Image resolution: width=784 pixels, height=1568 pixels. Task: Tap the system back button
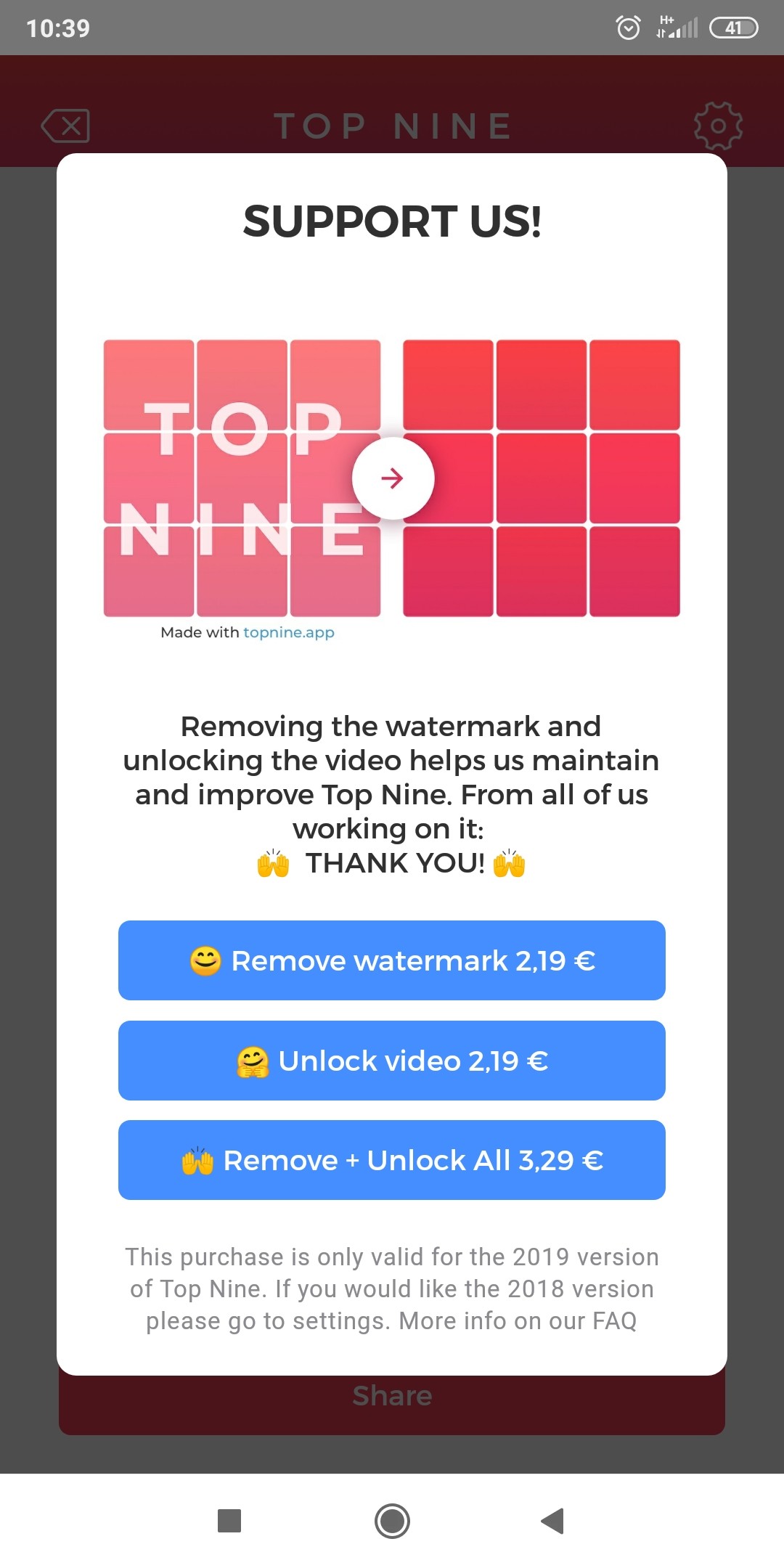click(553, 1521)
